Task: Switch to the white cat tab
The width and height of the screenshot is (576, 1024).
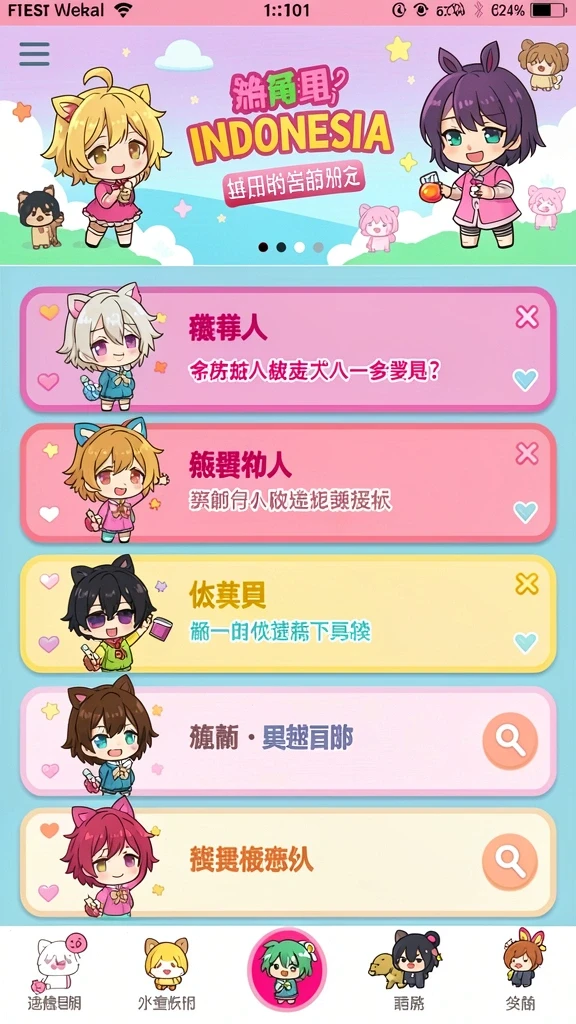Action: point(57,973)
